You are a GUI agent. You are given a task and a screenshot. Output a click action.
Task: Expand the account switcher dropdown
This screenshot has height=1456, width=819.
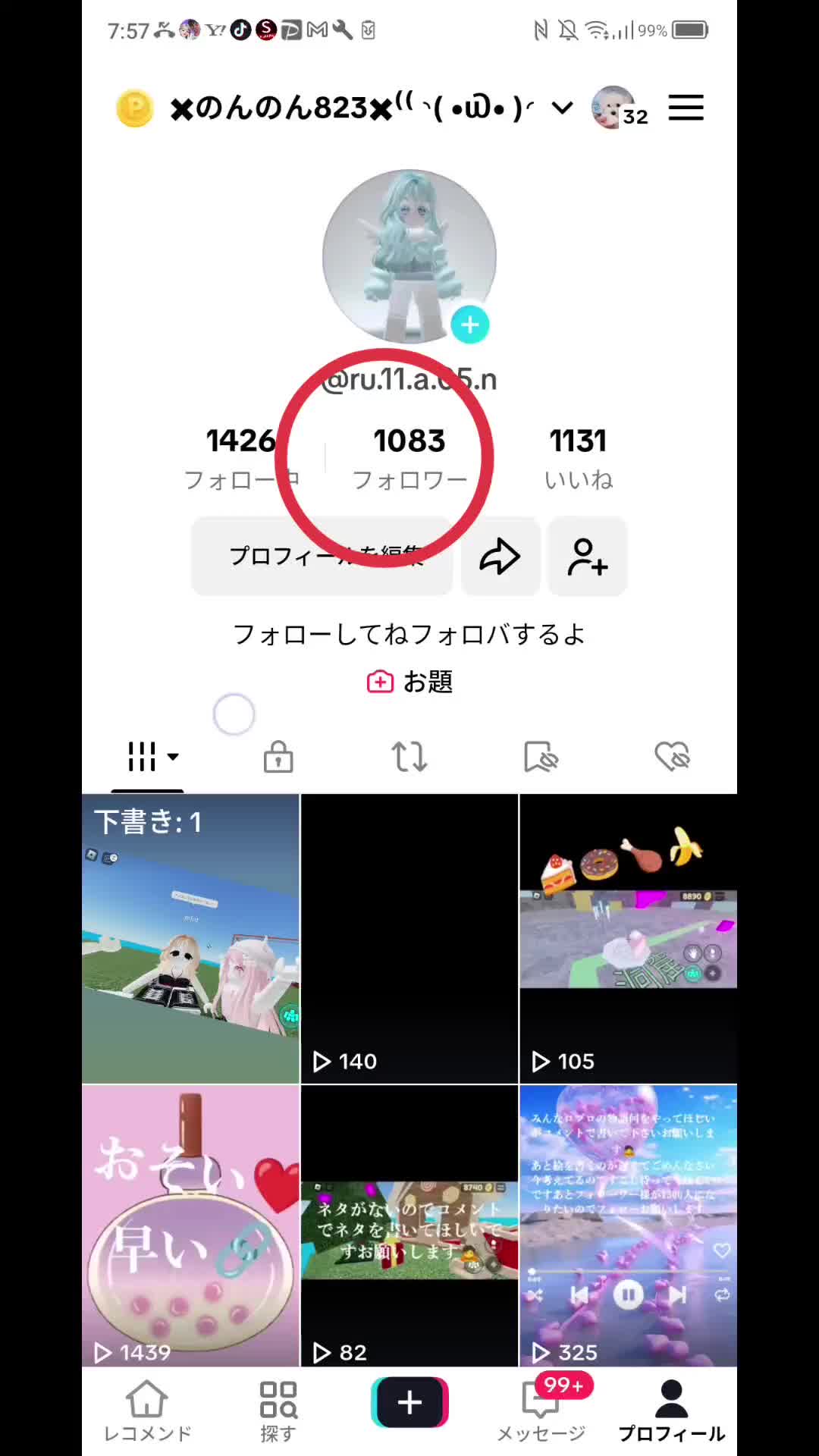pos(562,108)
